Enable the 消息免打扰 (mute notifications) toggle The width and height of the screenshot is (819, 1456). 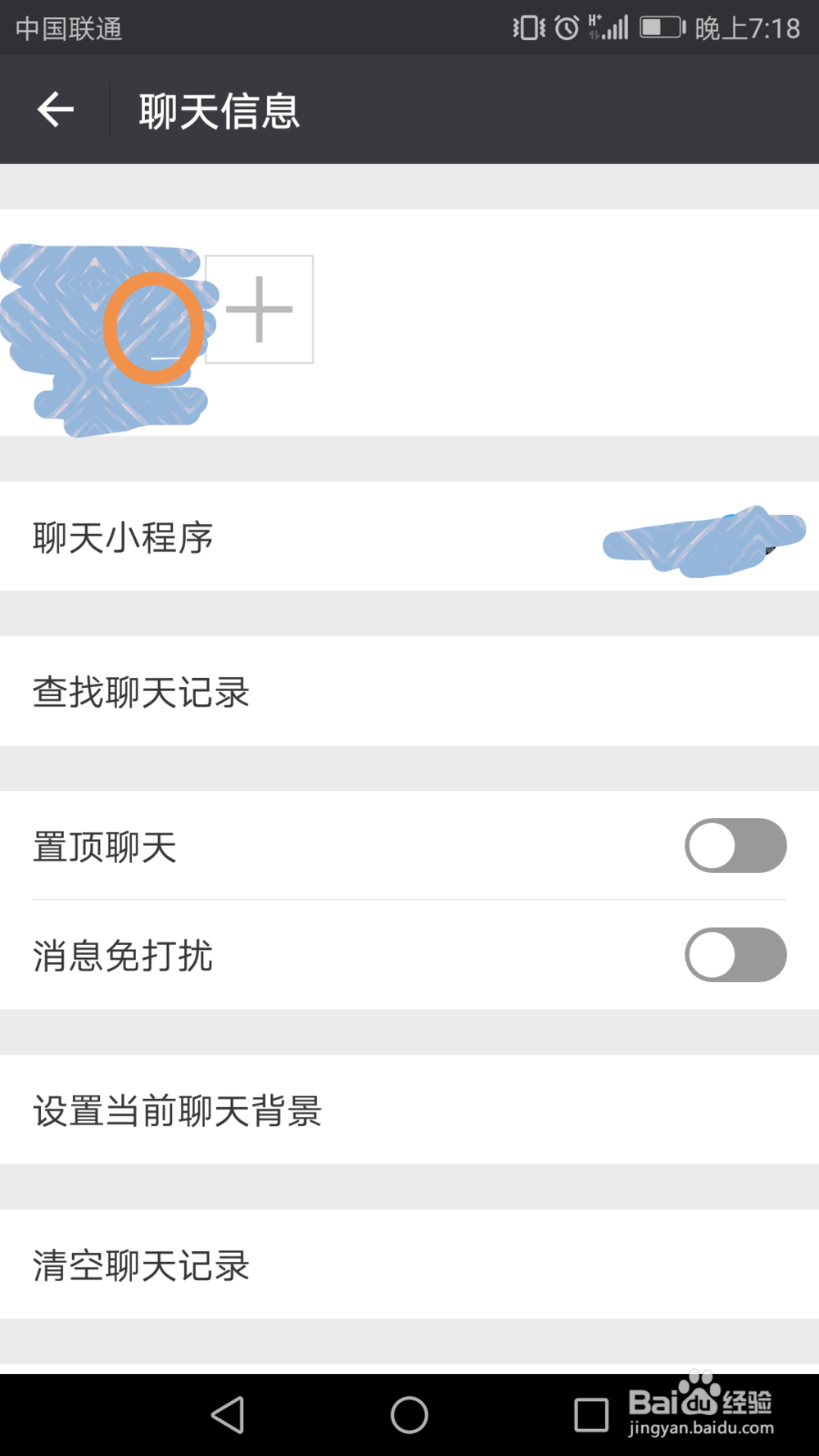point(735,954)
